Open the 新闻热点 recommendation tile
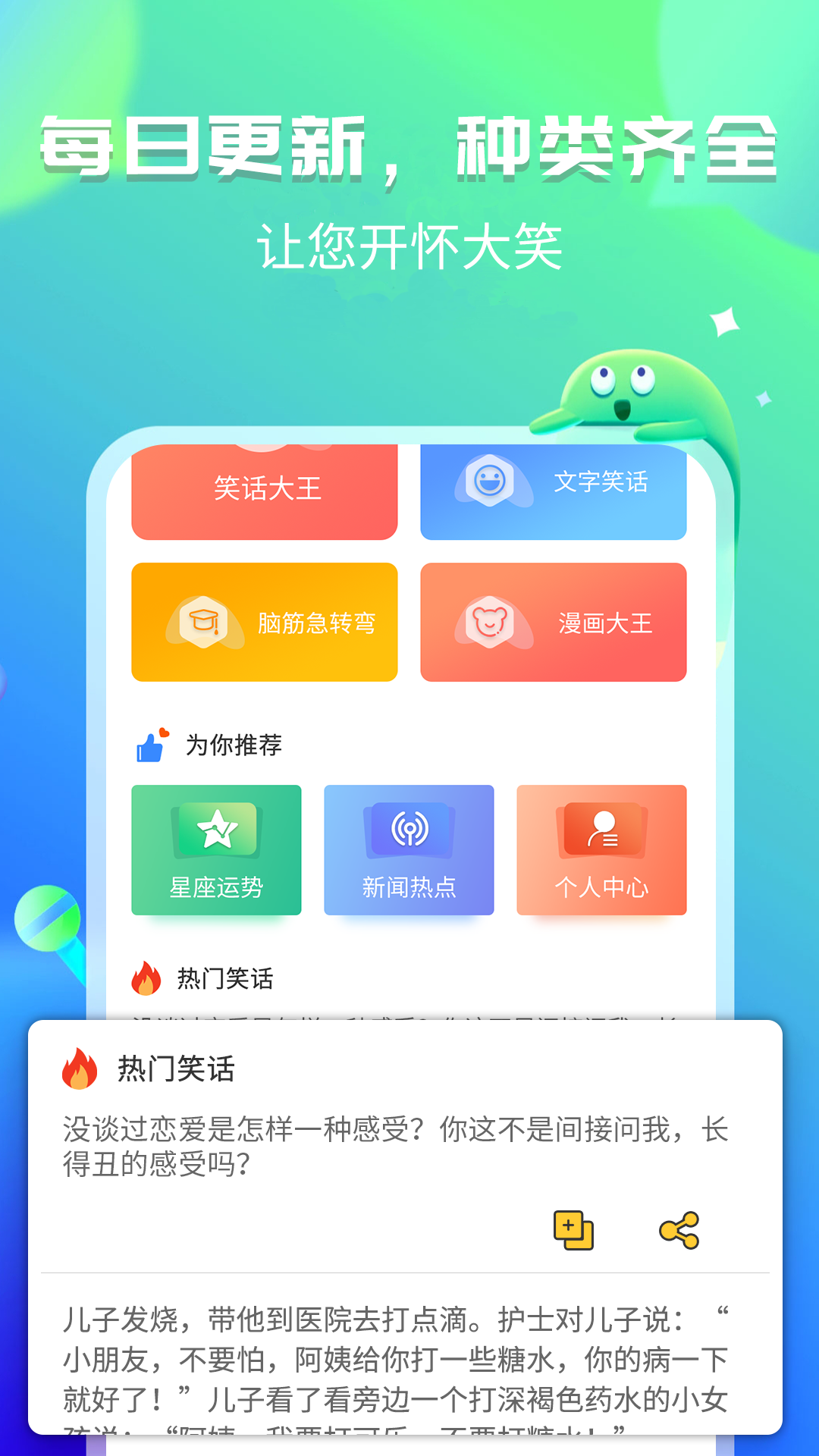 (409, 849)
